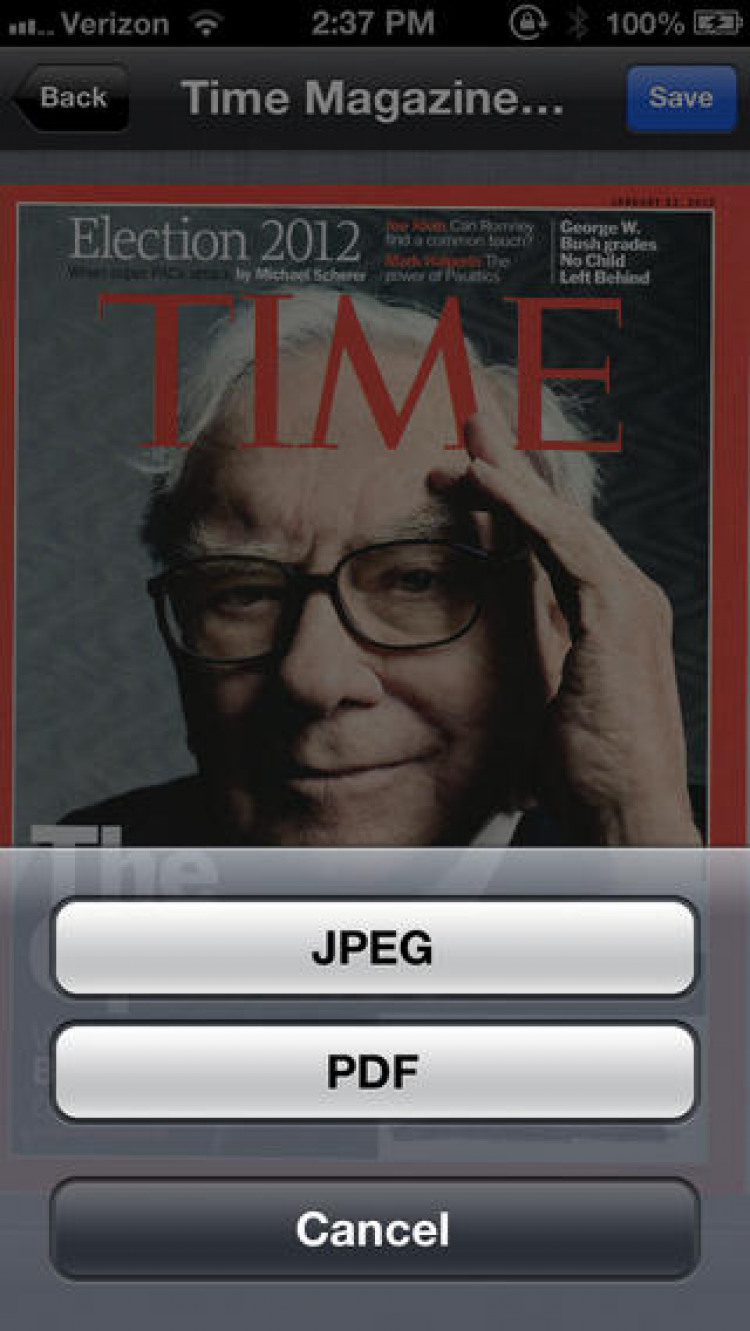The height and width of the screenshot is (1331, 750).
Task: Select JPEG as the save format
Action: pyautogui.click(x=374, y=947)
